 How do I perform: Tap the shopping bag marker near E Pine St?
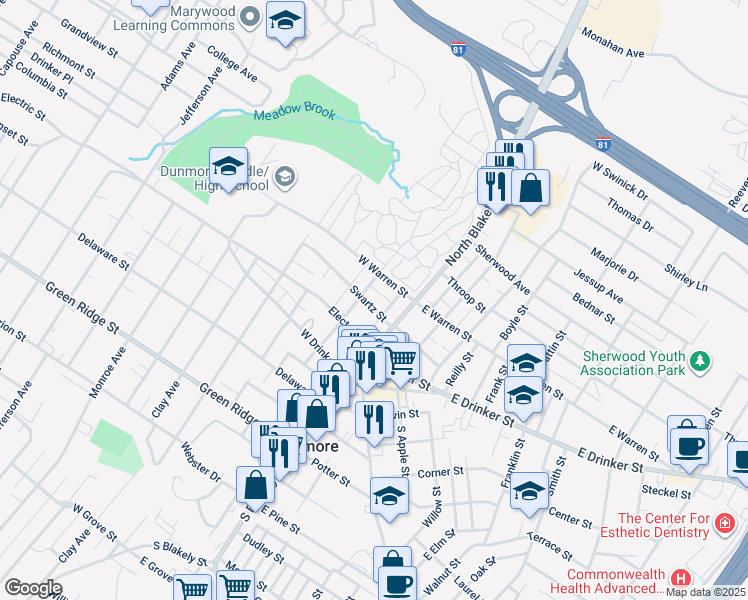coord(255,488)
